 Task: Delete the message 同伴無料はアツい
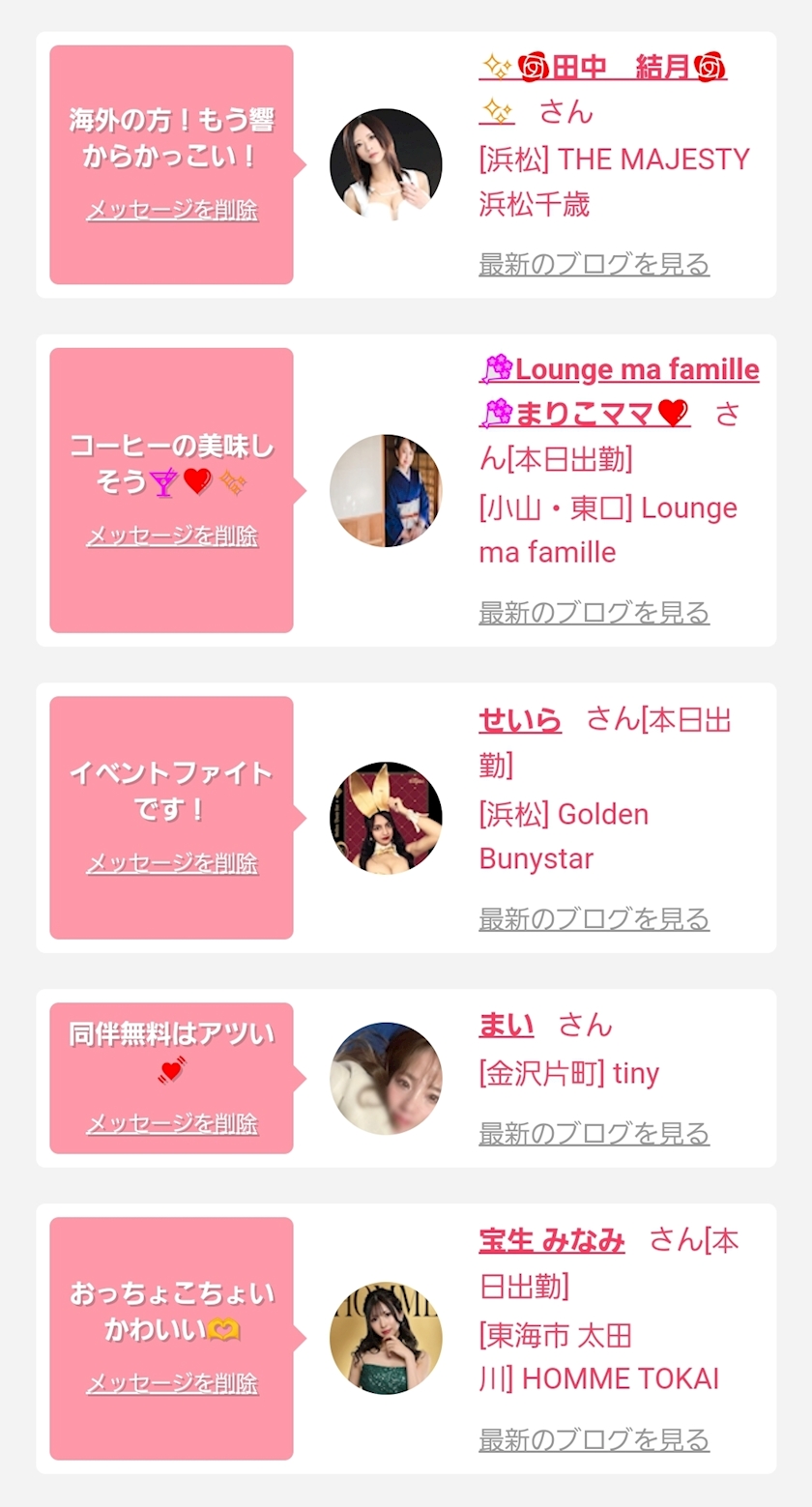pos(172,1123)
